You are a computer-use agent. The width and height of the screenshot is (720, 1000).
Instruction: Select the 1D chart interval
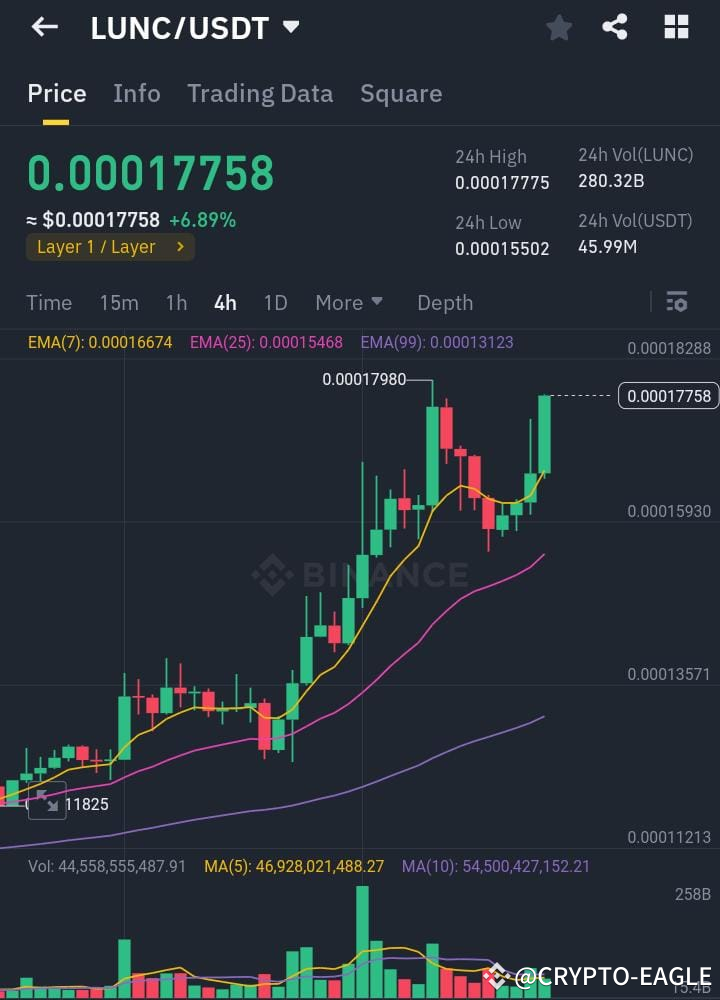pyautogui.click(x=275, y=302)
